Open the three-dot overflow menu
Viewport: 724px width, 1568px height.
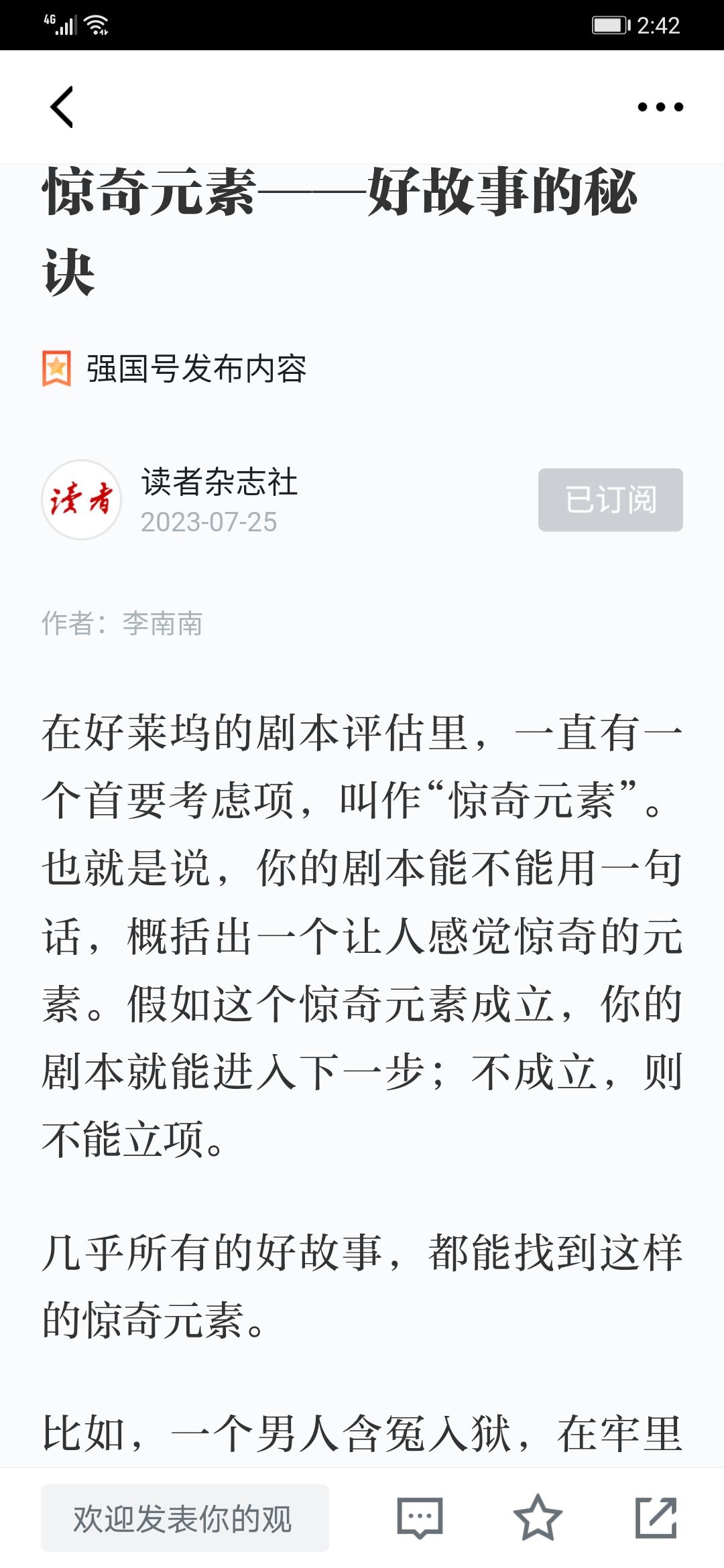click(x=660, y=107)
